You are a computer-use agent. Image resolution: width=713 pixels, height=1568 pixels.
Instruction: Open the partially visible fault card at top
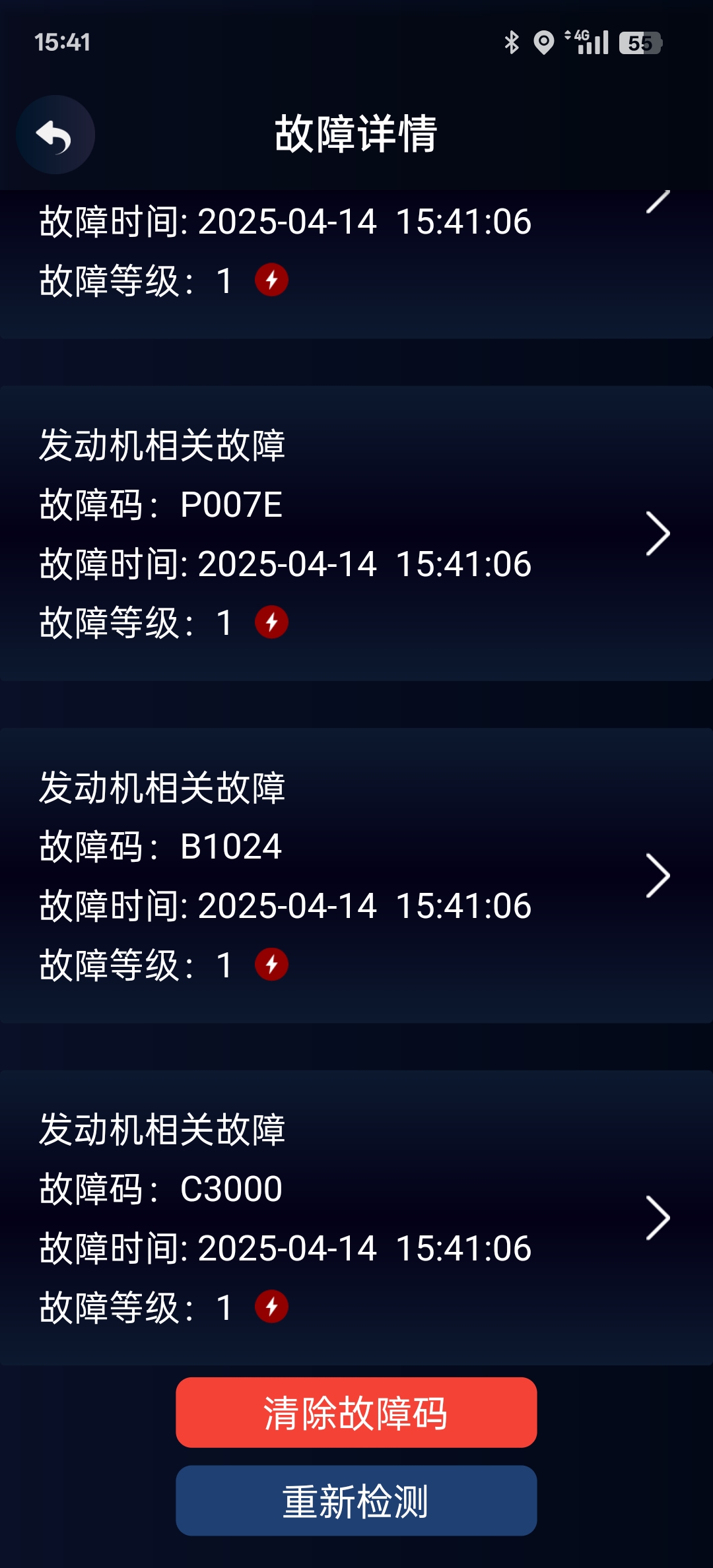tap(356, 264)
